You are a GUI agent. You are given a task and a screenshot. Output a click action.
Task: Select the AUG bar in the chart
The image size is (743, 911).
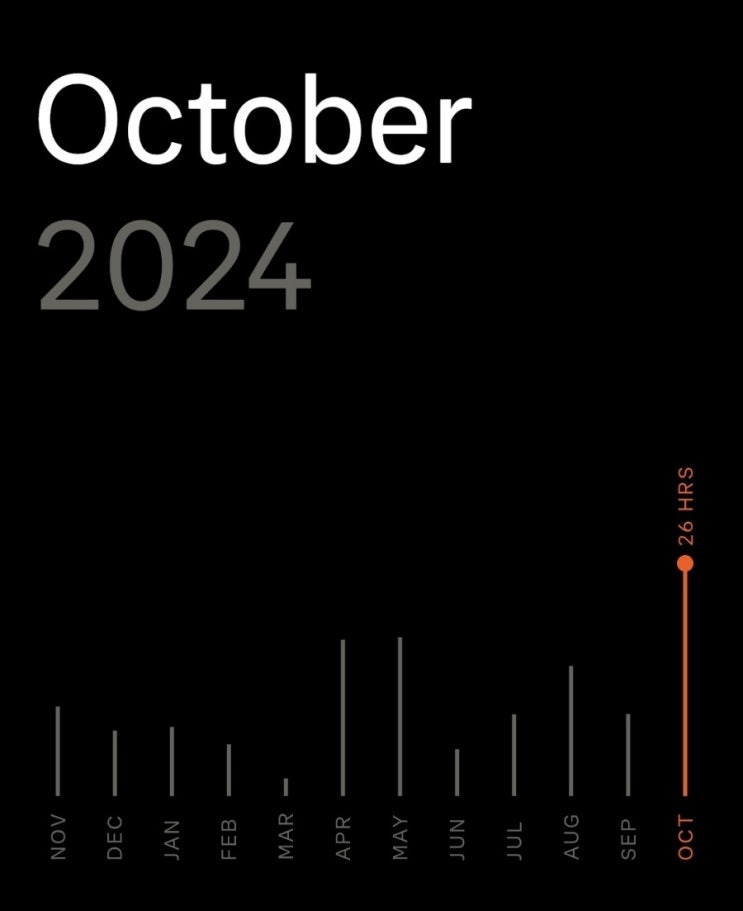click(x=571, y=730)
